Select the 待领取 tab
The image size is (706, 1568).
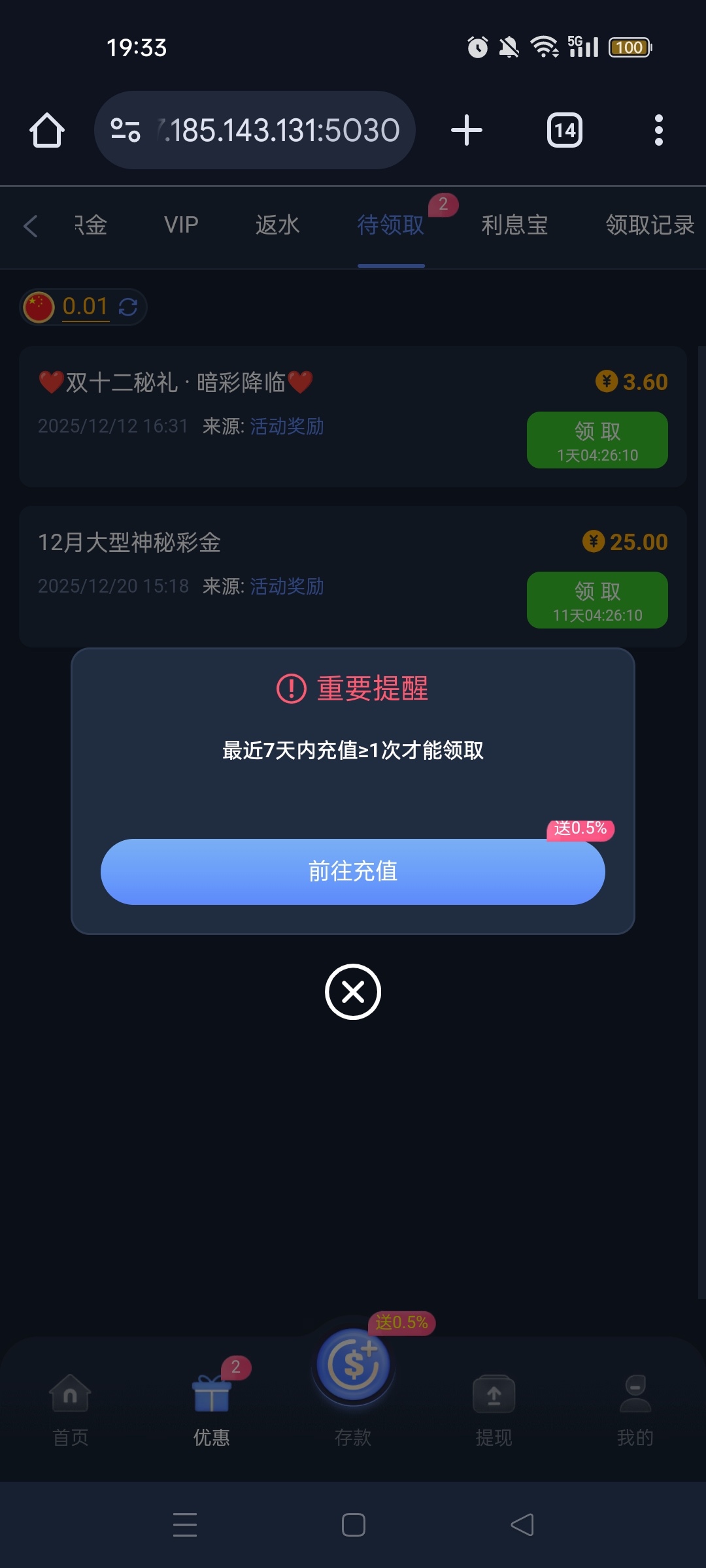coord(391,225)
